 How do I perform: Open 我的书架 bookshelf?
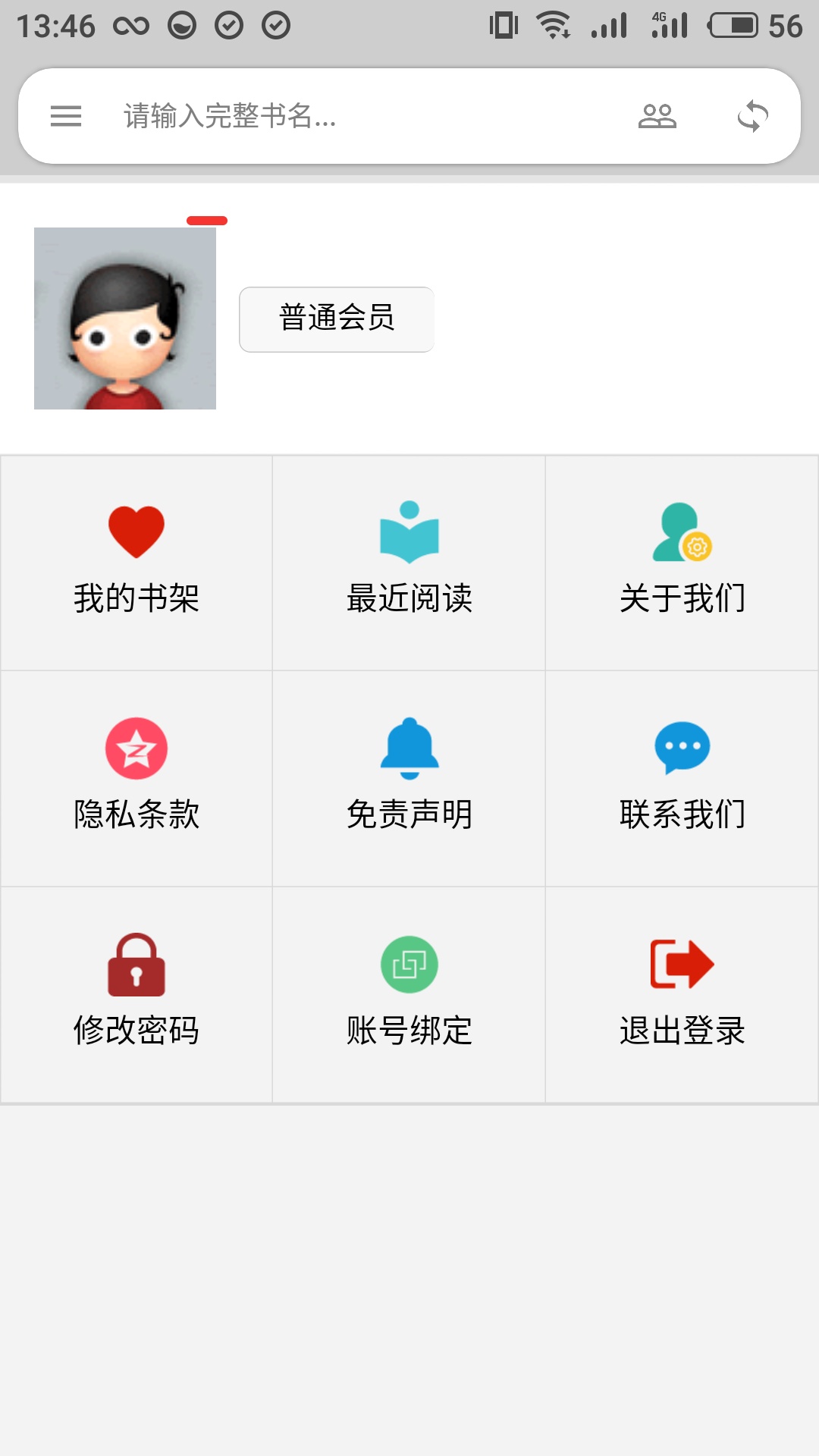[x=136, y=563]
